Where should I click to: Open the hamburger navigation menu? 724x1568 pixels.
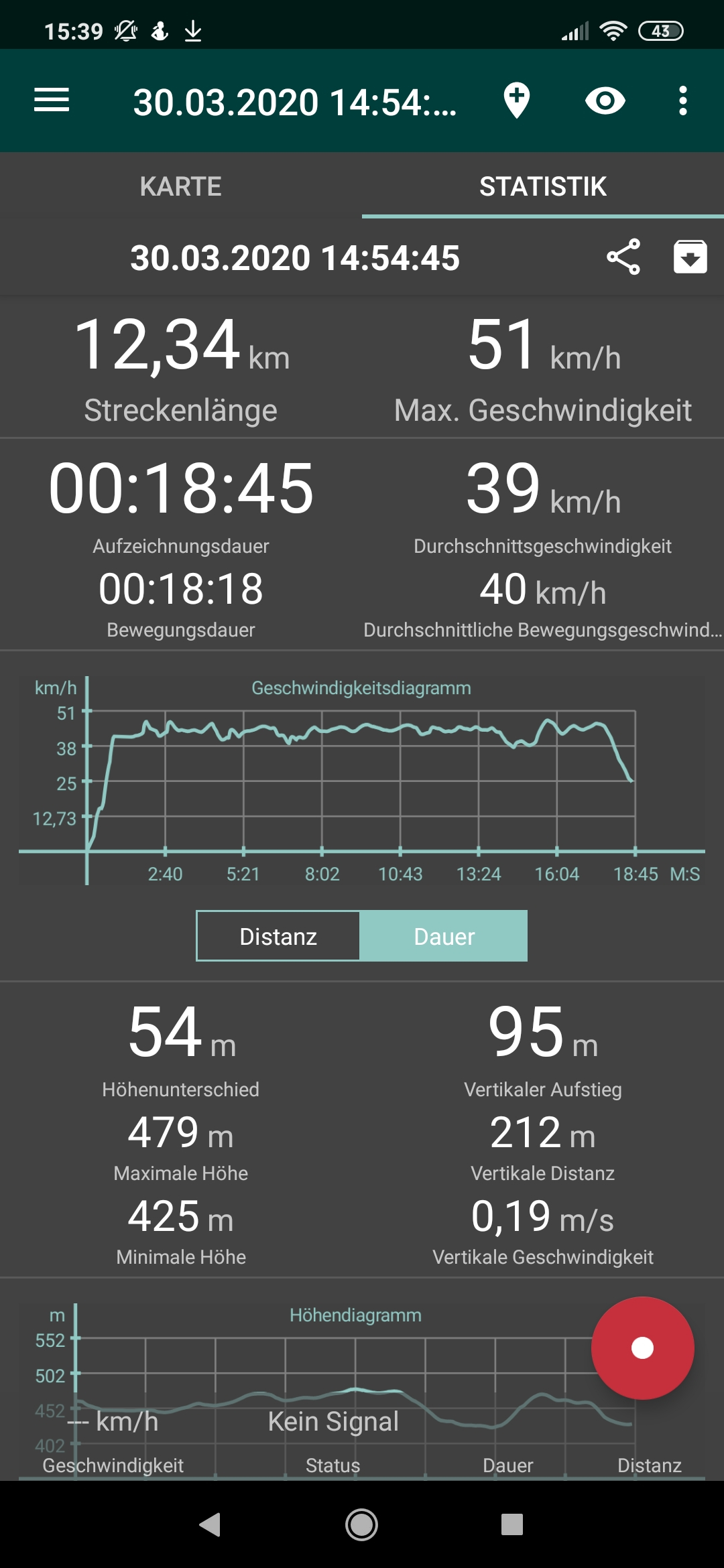pyautogui.click(x=52, y=101)
